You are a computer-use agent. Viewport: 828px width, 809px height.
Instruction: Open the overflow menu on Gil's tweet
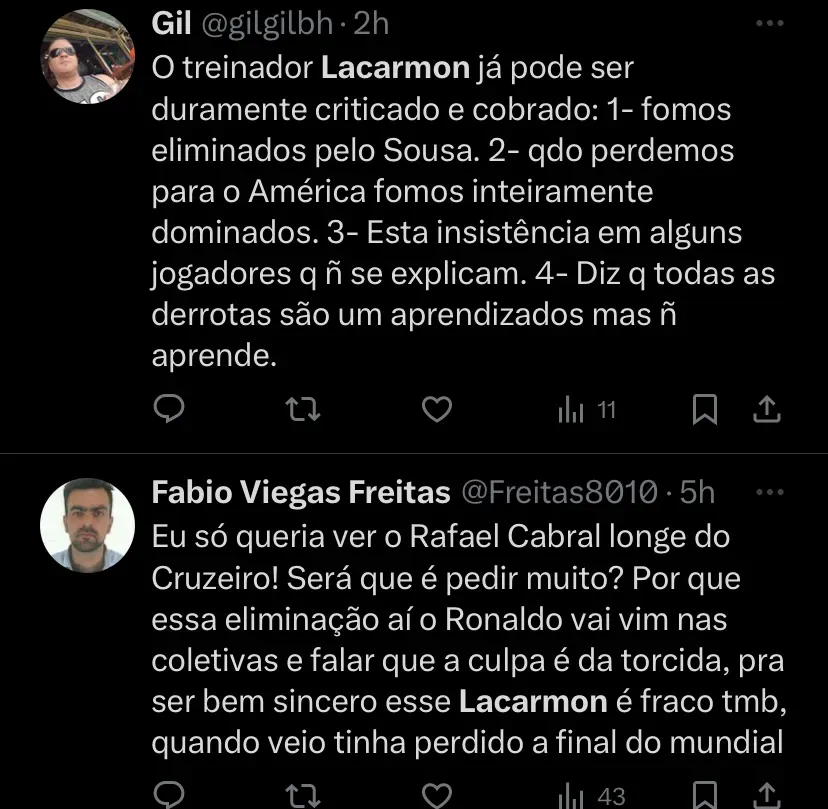pos(769,23)
